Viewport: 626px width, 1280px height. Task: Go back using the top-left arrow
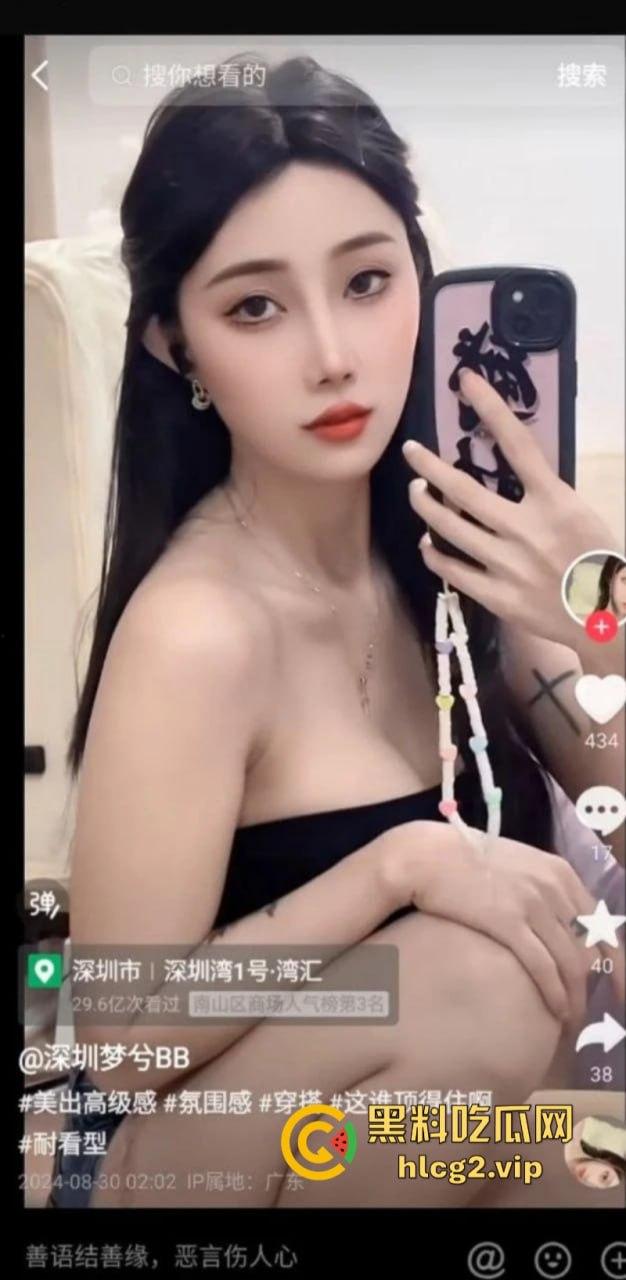[x=40, y=76]
